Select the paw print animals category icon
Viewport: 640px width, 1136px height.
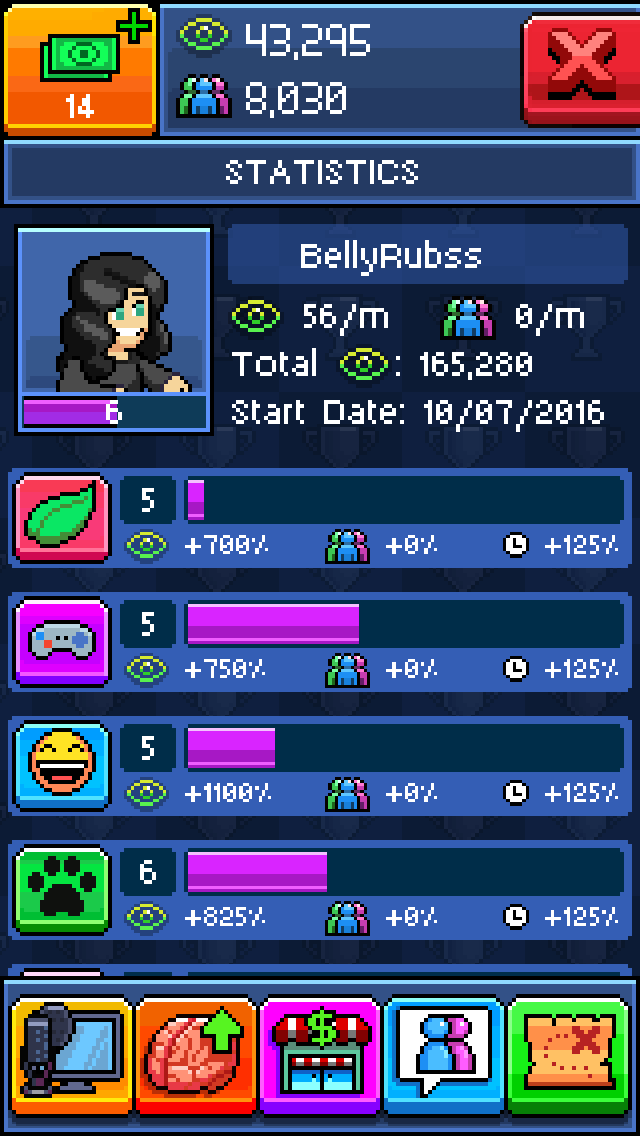point(62,888)
